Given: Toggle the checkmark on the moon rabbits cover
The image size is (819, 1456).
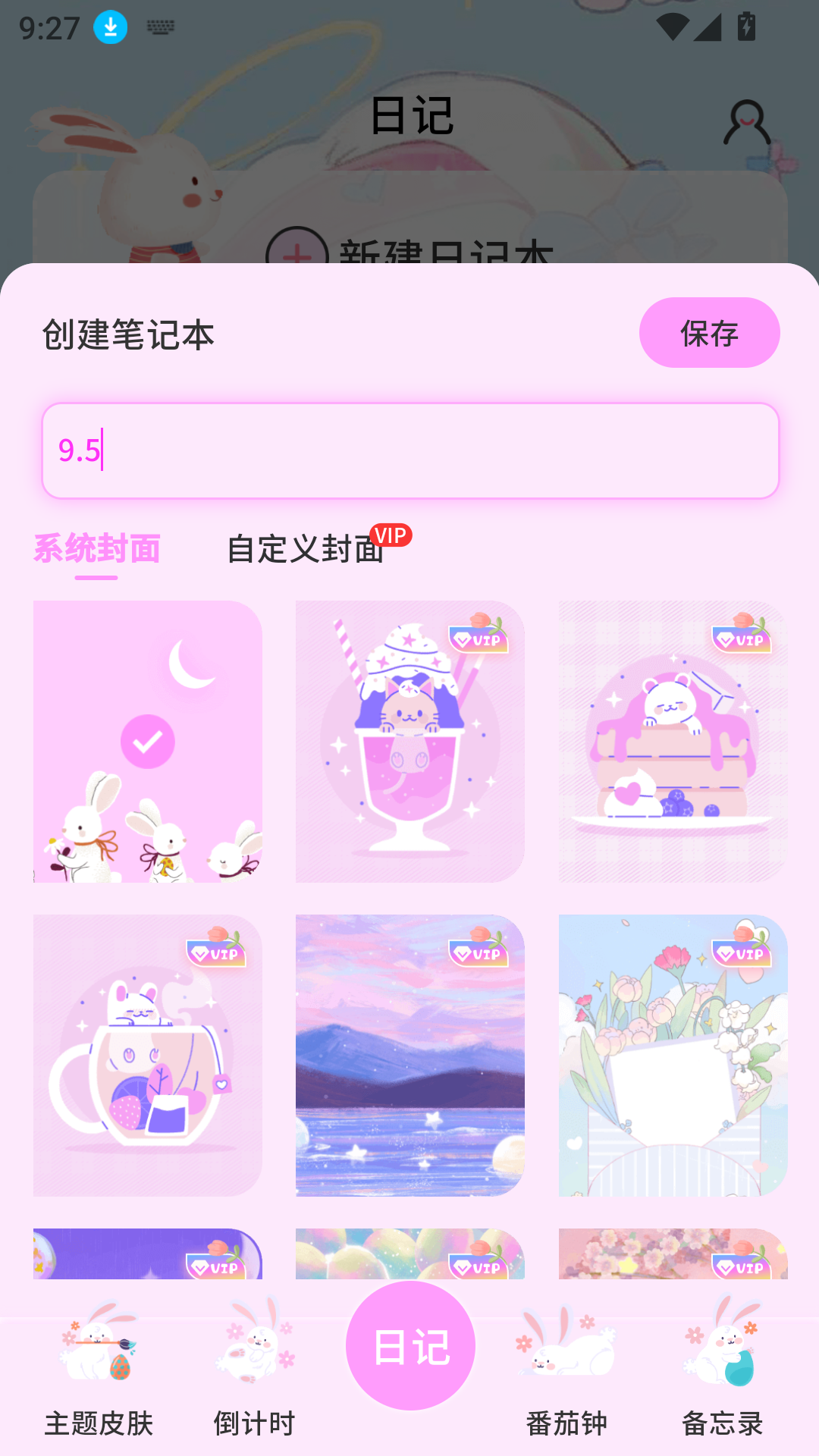Looking at the screenshot, I should [148, 741].
